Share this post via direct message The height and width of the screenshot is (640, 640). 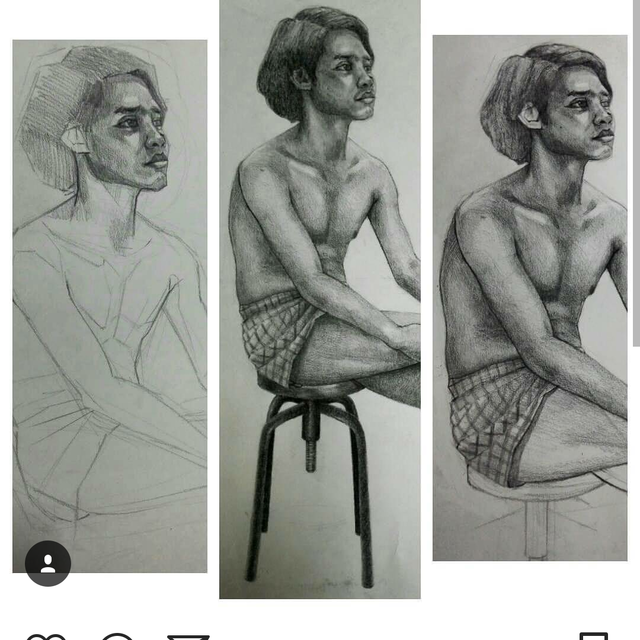pos(187,636)
